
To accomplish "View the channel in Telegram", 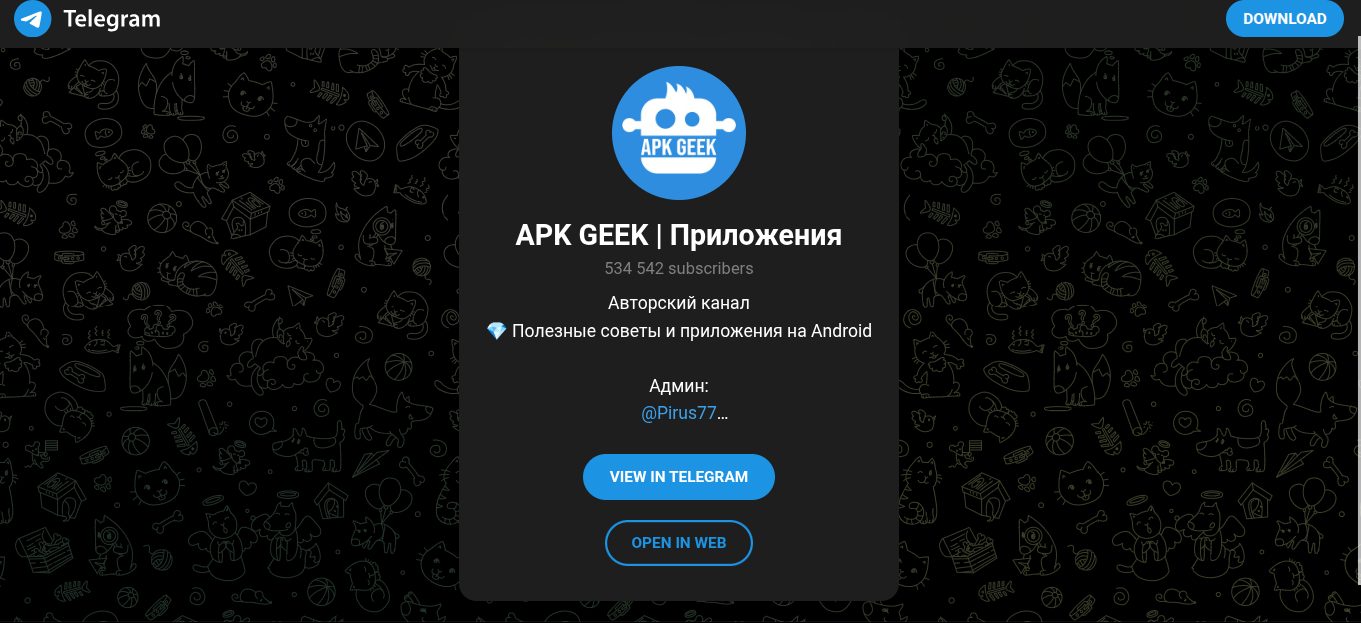I will 678,477.
